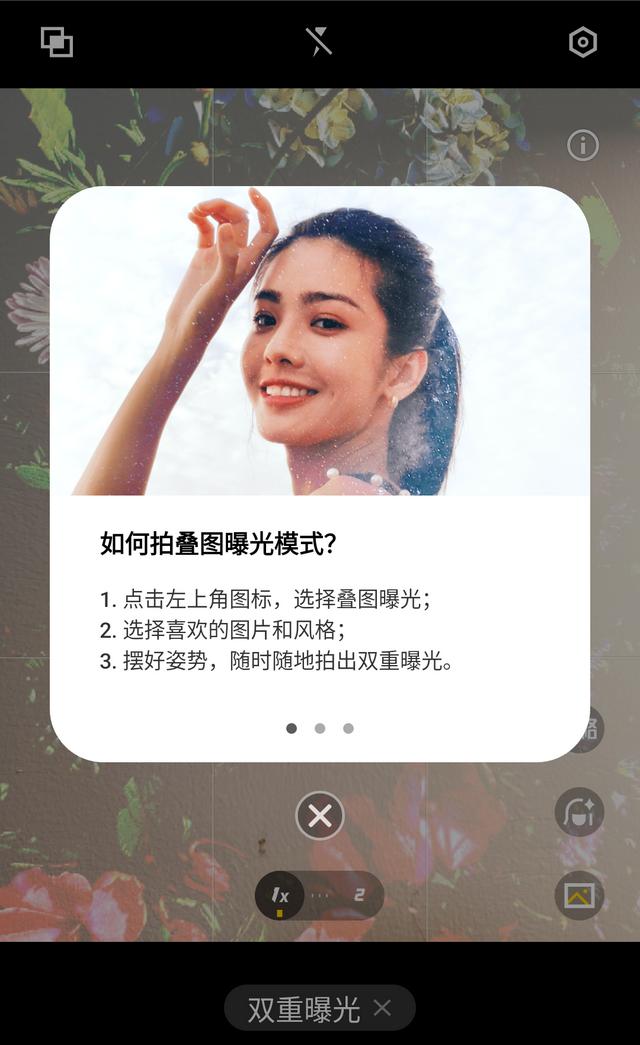This screenshot has height=1045, width=640.
Task: Switch to 2x zoom
Action: (359, 895)
